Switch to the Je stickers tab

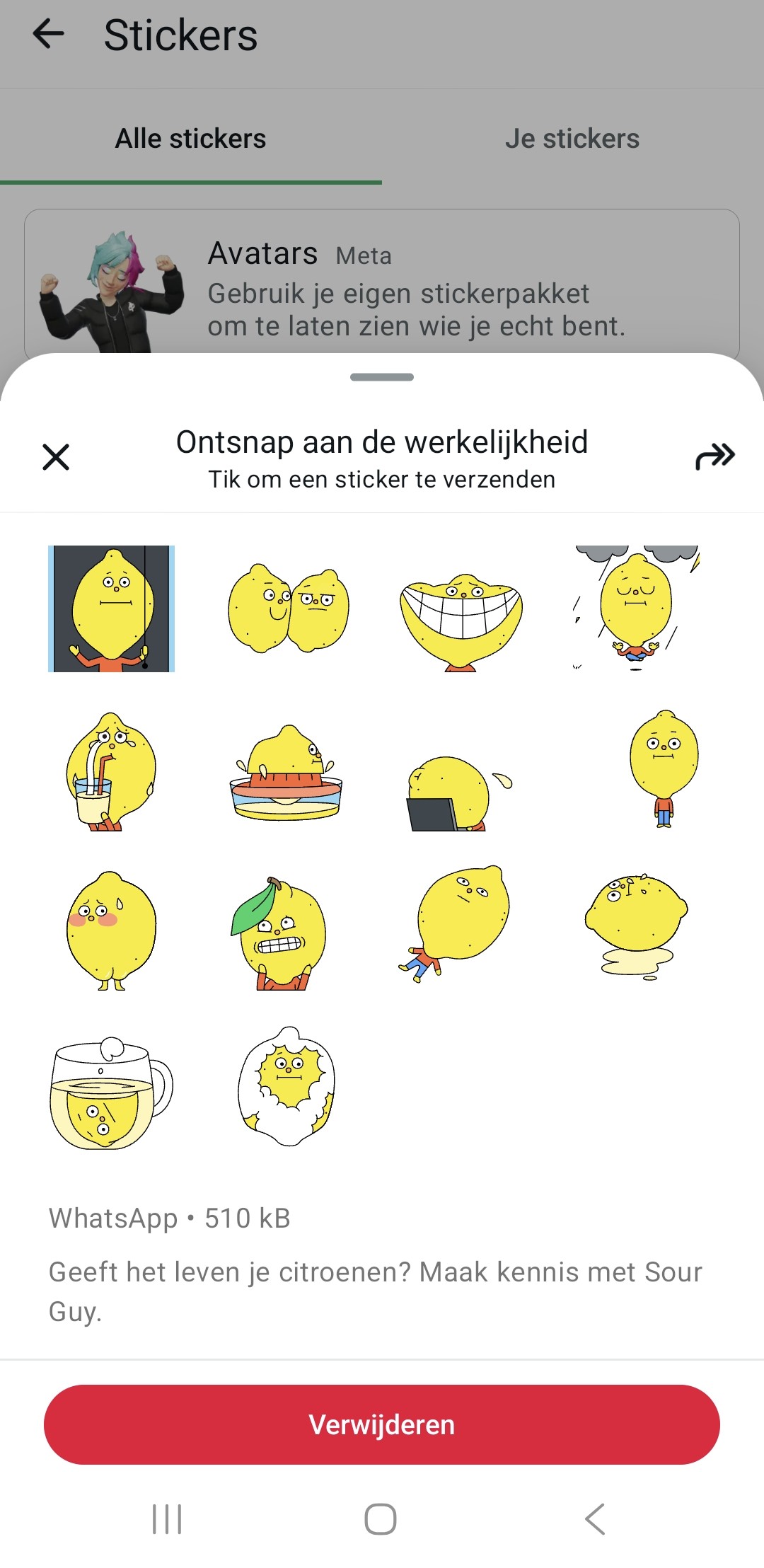click(572, 139)
